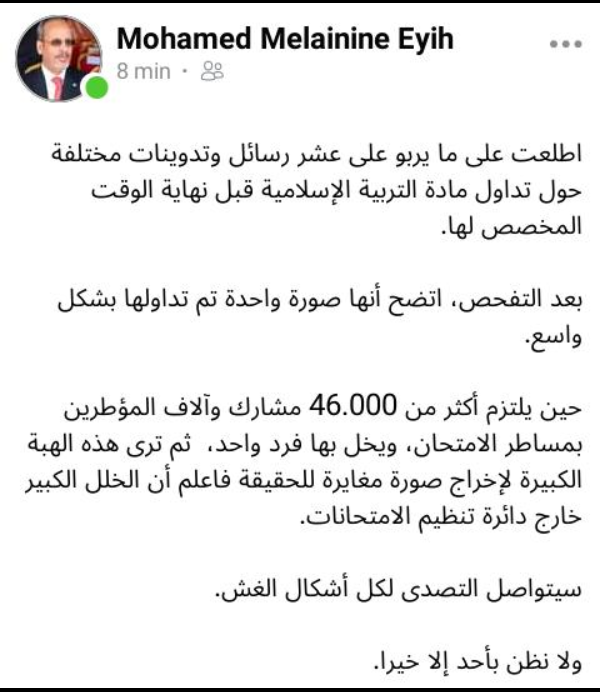
Task: Open Mohamed Melainine Eyih's profile picture
Action: pos(59,58)
